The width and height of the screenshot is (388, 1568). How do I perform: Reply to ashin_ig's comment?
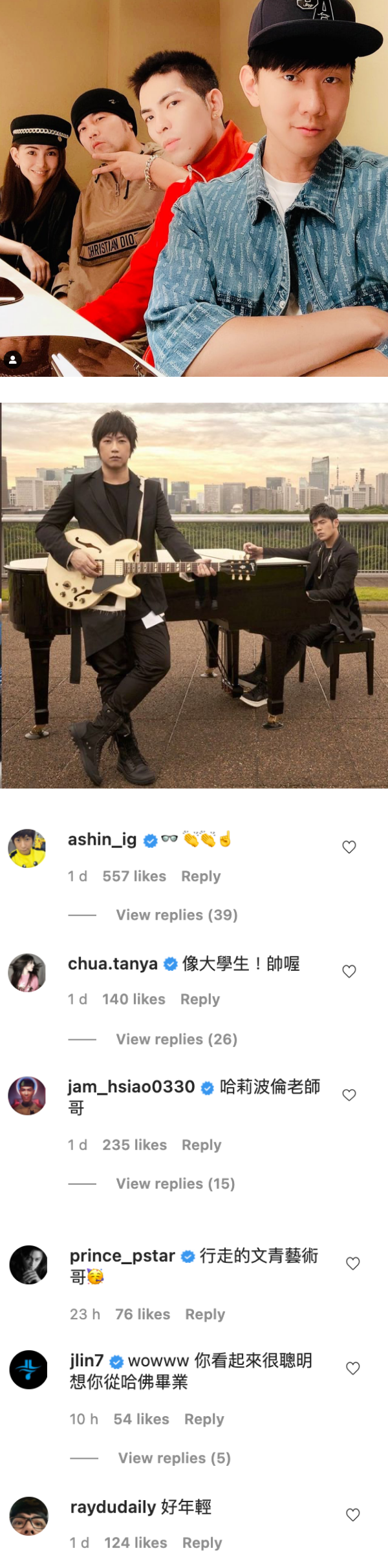coord(200,876)
